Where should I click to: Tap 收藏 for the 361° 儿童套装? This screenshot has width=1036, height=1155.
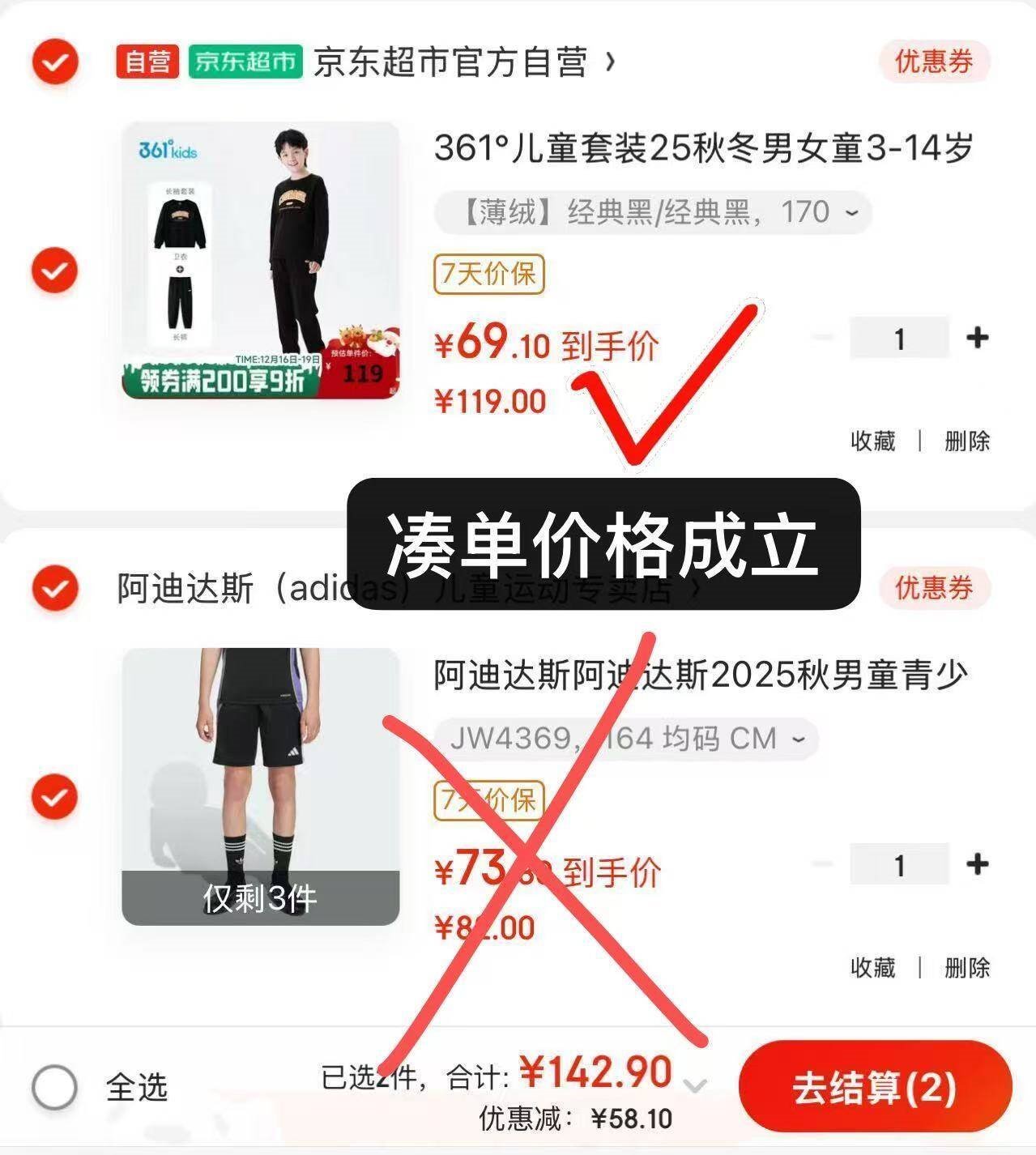pyautogui.click(x=872, y=441)
